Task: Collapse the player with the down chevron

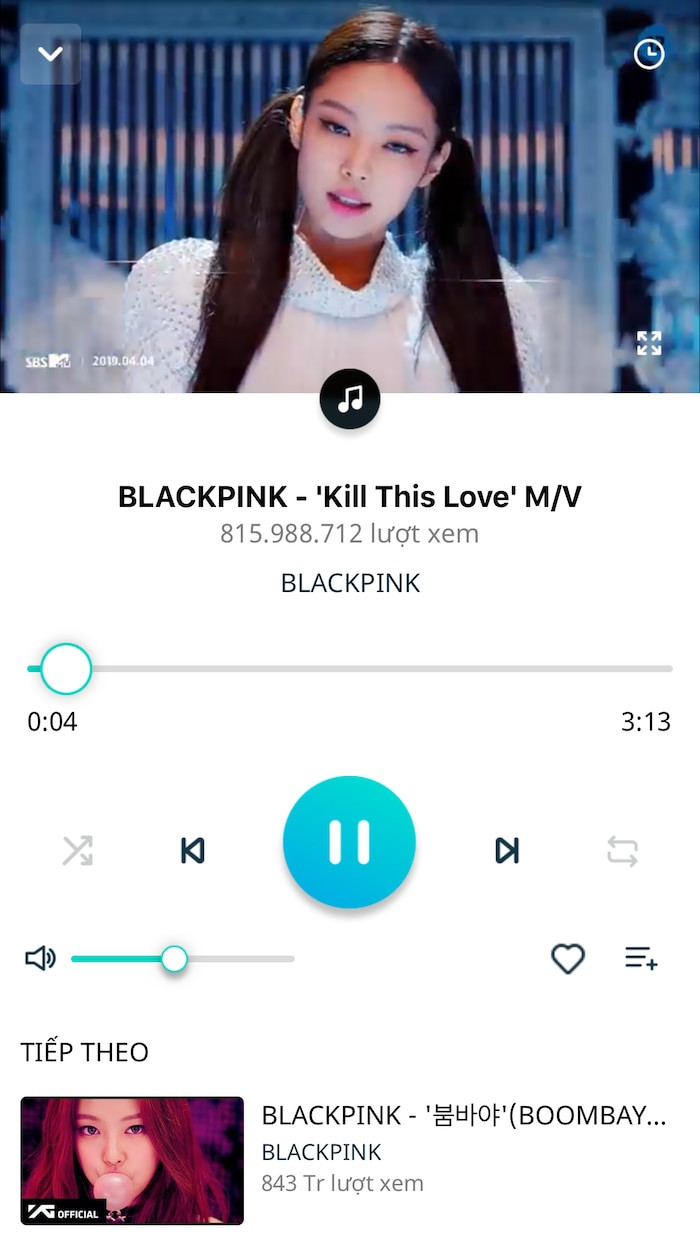Action: [50, 54]
